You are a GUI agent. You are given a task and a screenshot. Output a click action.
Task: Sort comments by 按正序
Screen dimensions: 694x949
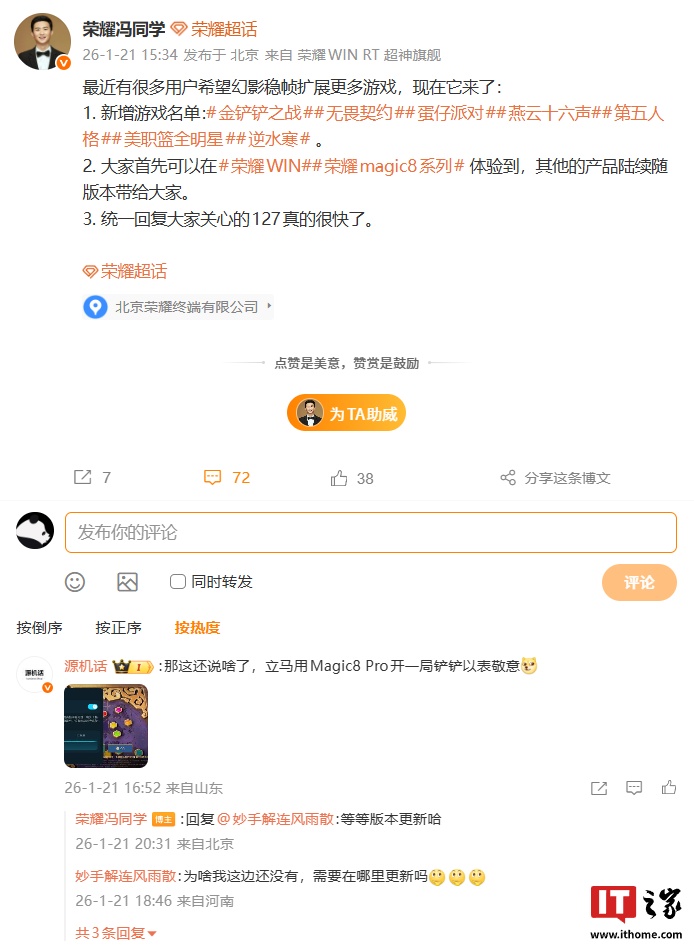click(118, 628)
